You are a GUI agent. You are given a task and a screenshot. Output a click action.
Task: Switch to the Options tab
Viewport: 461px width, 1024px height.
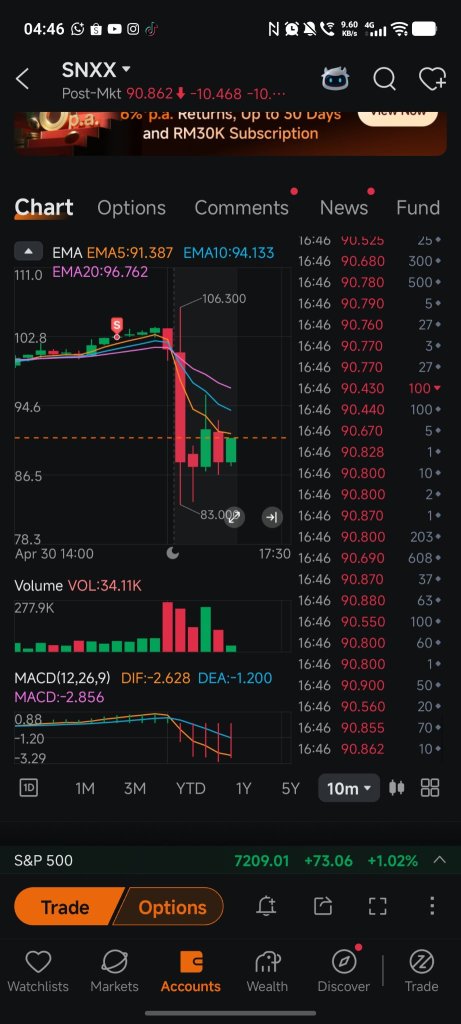click(x=131, y=208)
